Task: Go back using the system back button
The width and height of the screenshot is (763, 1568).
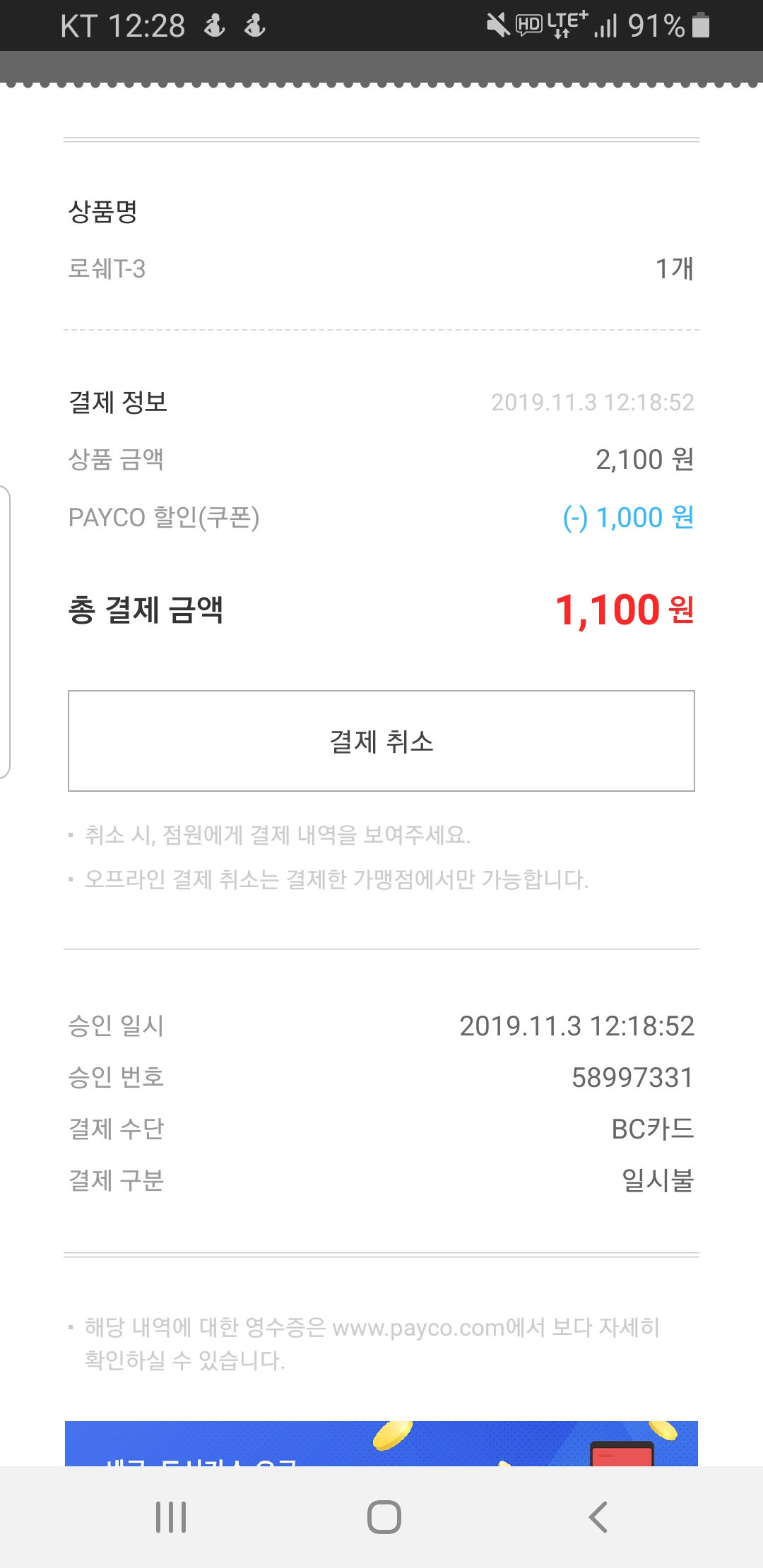Action: pos(598,1516)
